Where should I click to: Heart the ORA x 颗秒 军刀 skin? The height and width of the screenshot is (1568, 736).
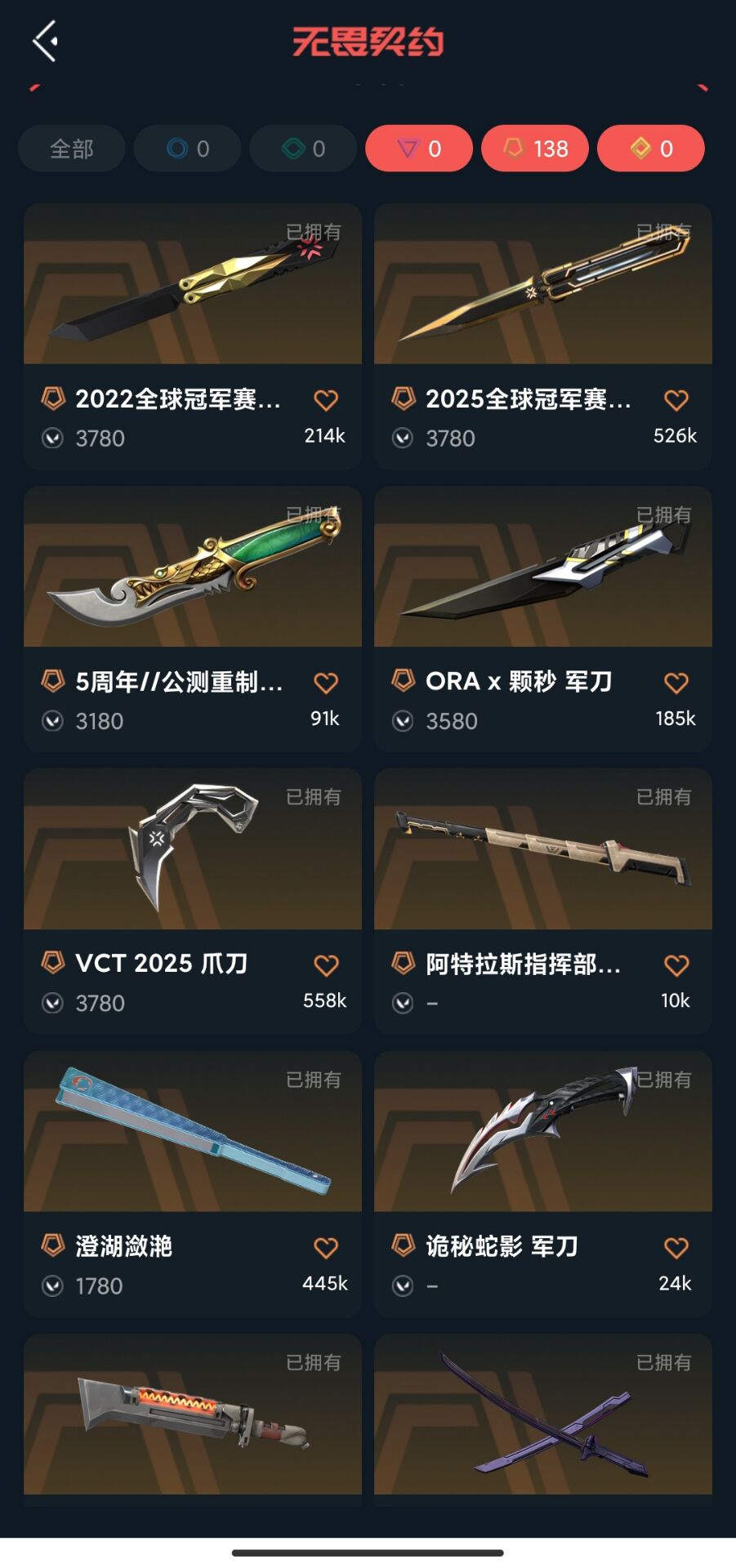click(x=676, y=683)
